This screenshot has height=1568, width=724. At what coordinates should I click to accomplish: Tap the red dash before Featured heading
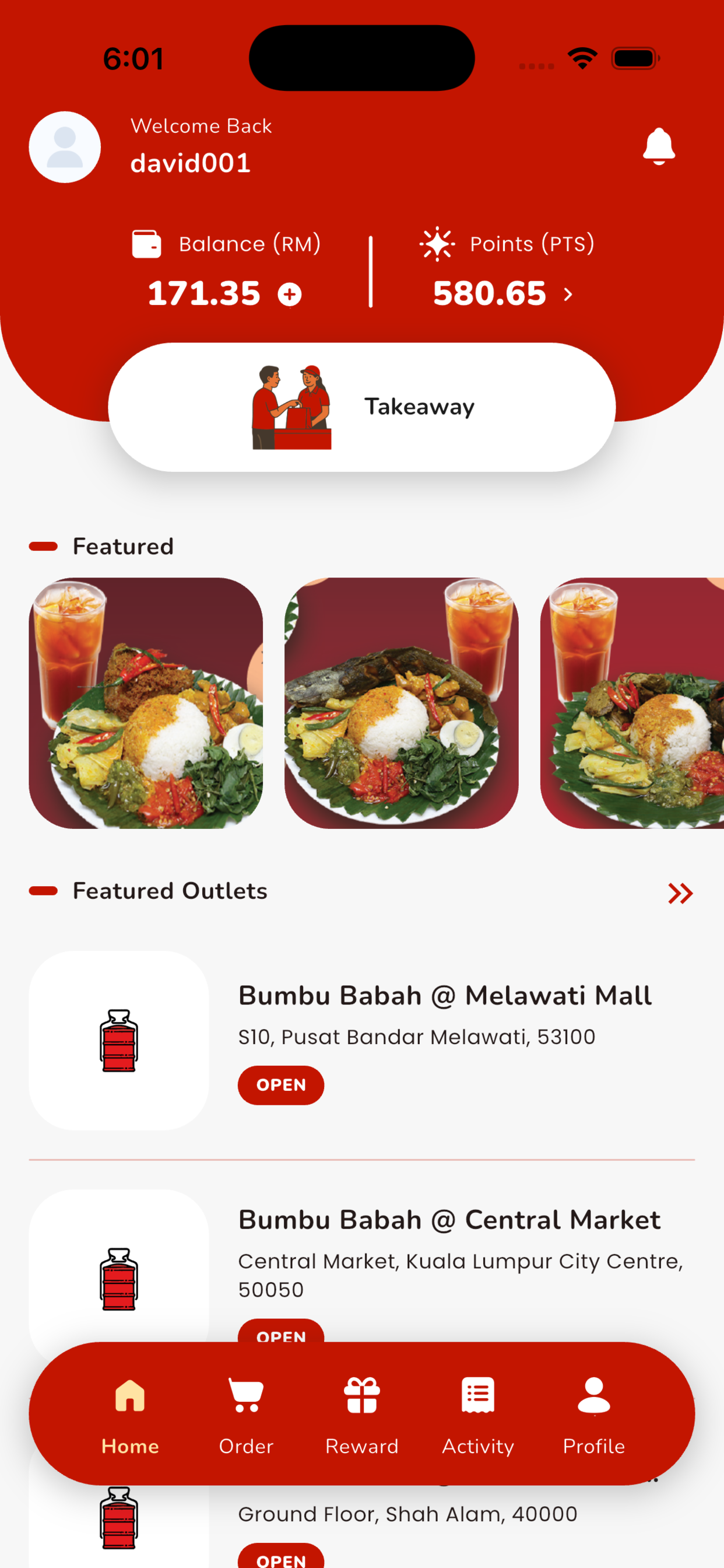[44, 547]
